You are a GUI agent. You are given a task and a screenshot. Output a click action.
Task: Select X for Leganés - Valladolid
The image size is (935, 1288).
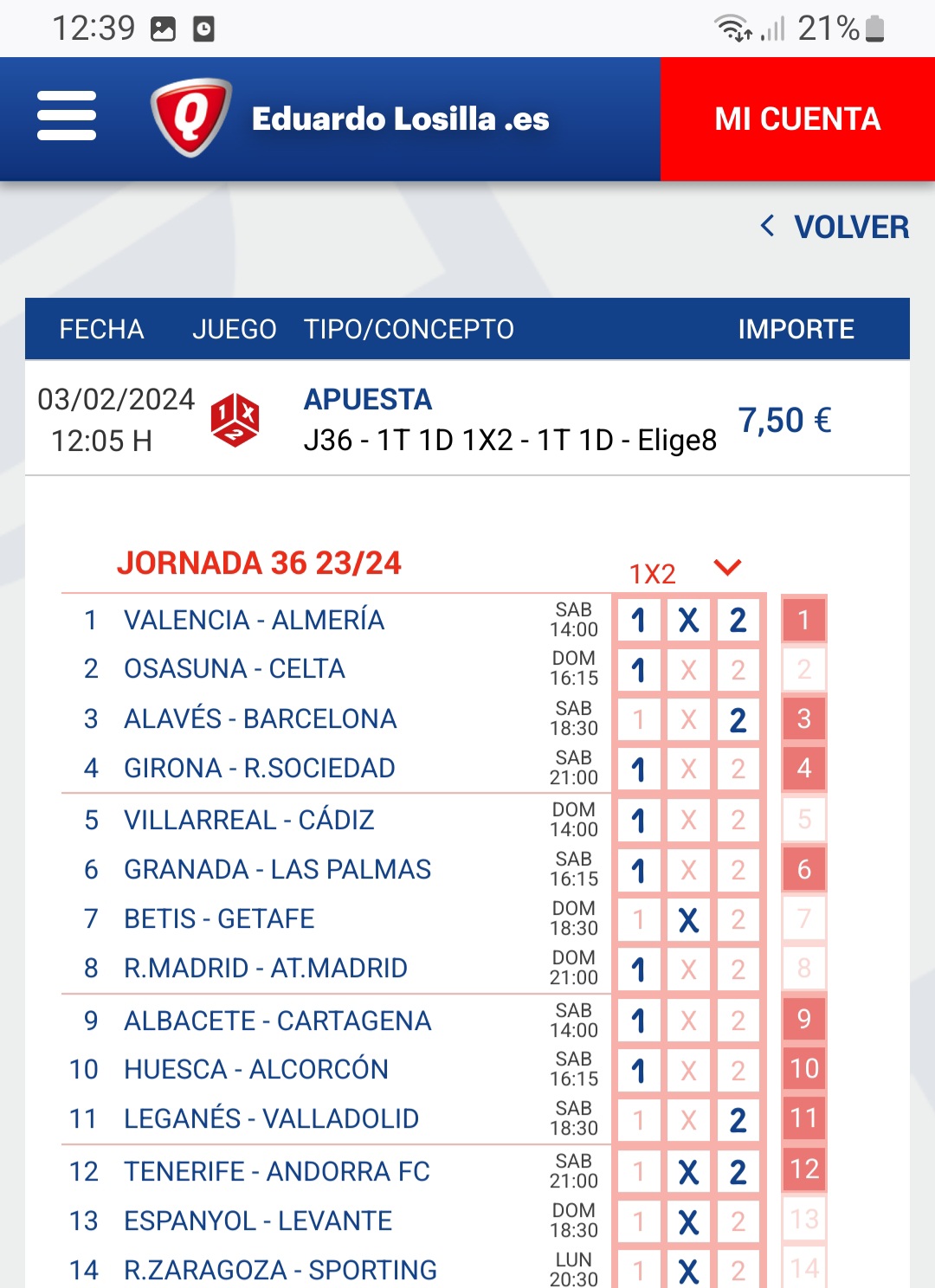(688, 1120)
